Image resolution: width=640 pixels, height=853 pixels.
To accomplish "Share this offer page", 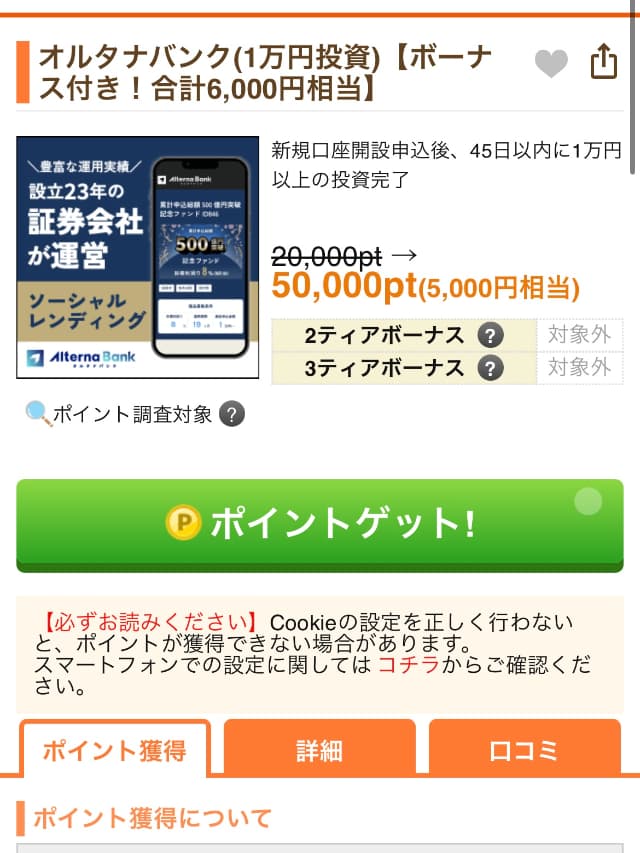I will tap(604, 62).
